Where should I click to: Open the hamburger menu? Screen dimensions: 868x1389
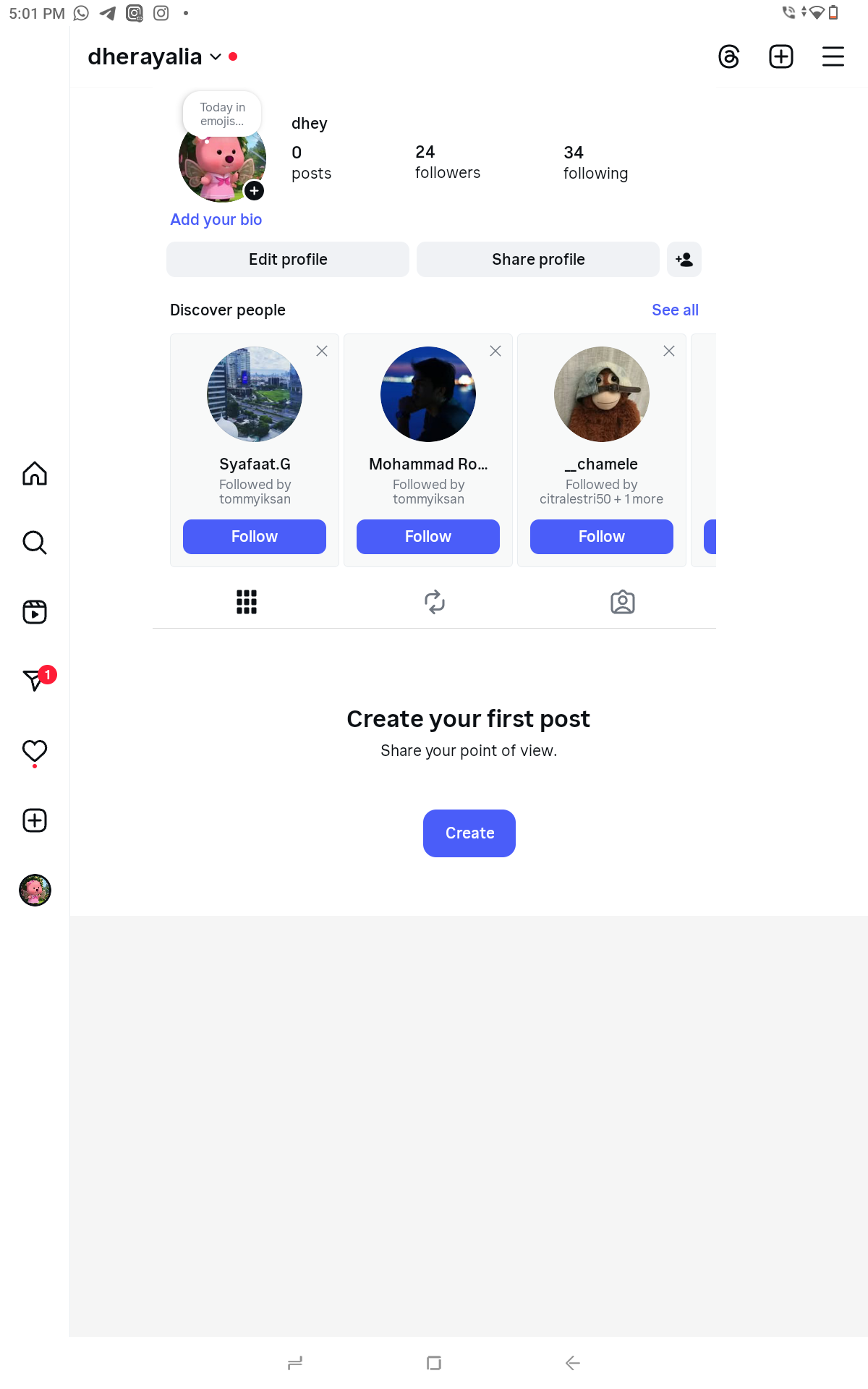[x=833, y=56]
